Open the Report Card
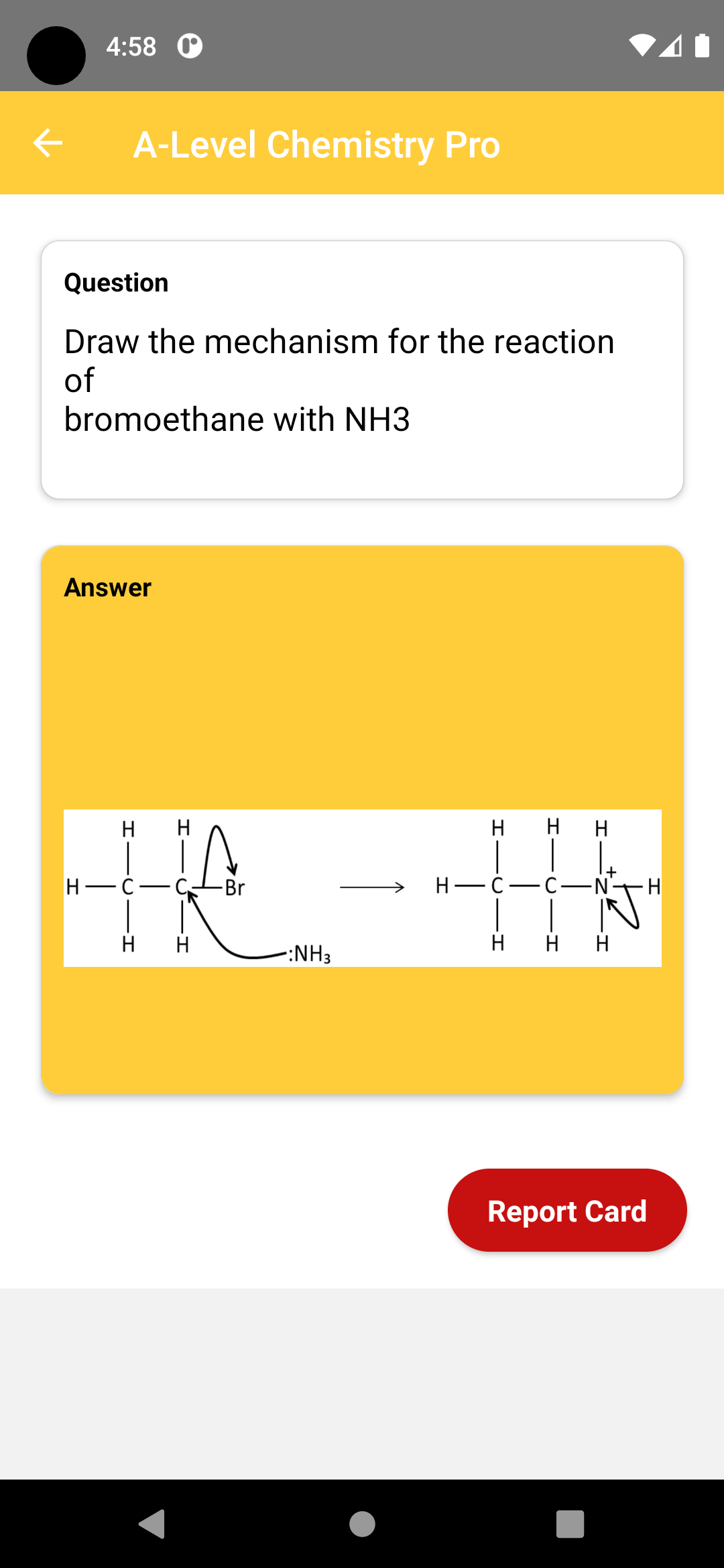The width and height of the screenshot is (724, 1568). tap(566, 1210)
